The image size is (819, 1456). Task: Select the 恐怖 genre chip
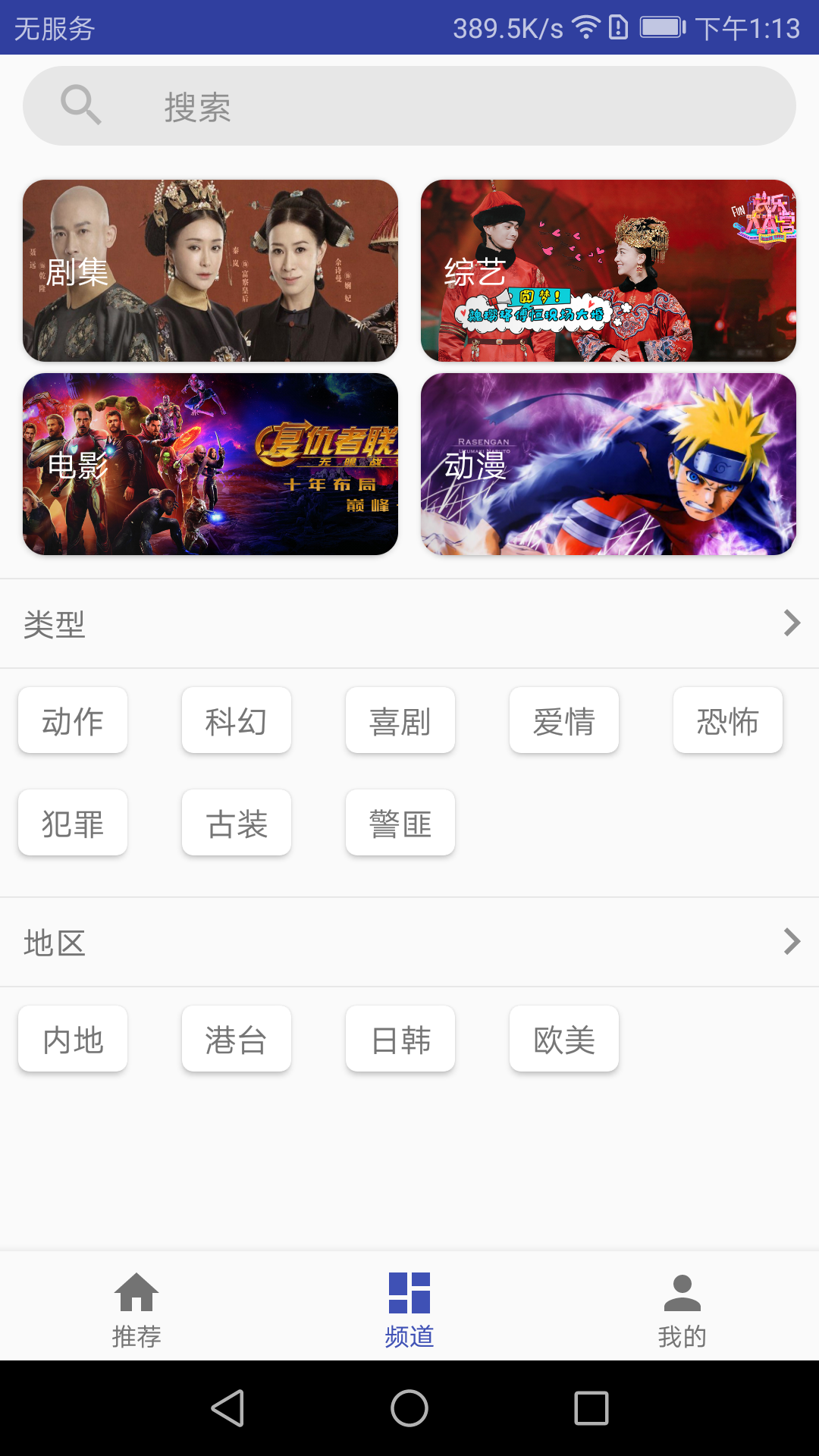pos(728,720)
